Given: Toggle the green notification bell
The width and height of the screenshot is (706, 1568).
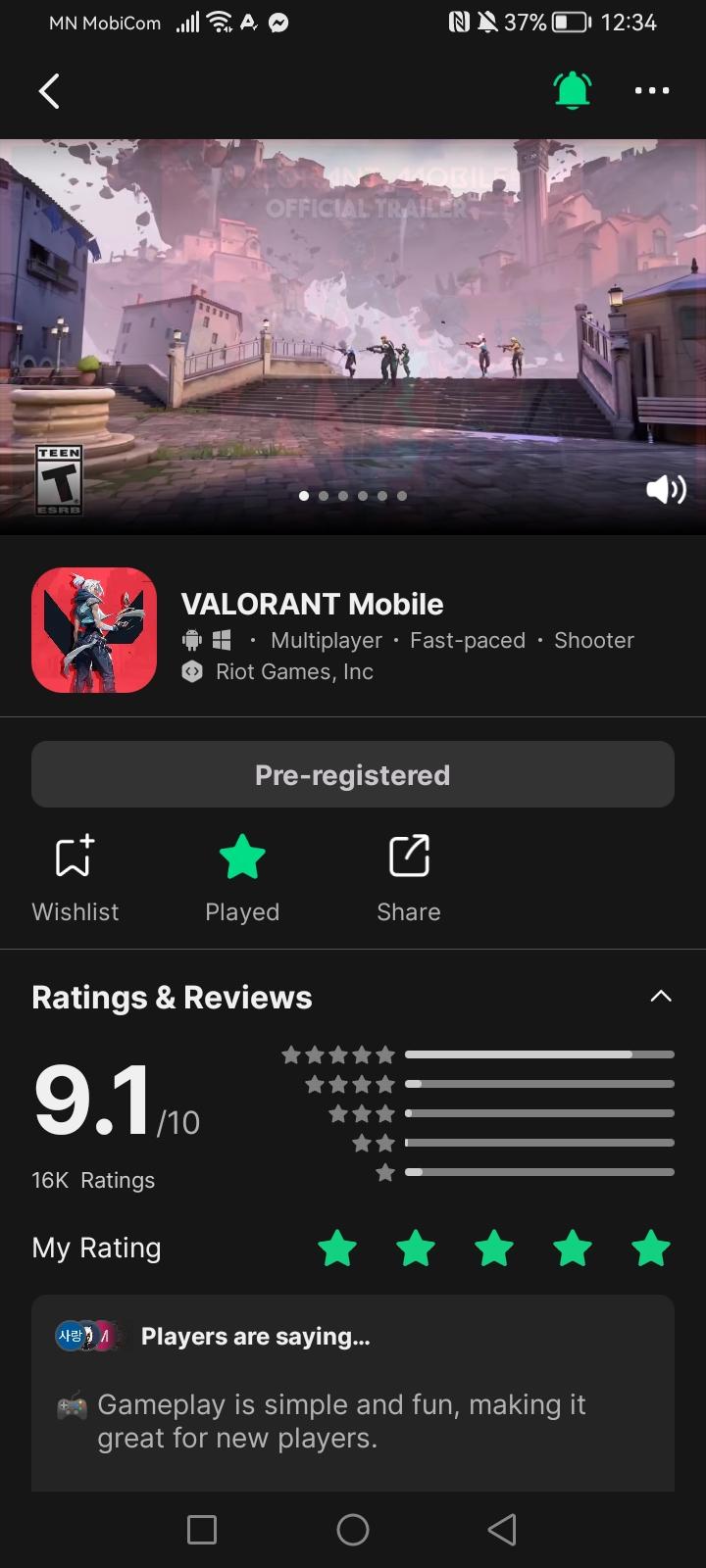Looking at the screenshot, I should tap(573, 91).
